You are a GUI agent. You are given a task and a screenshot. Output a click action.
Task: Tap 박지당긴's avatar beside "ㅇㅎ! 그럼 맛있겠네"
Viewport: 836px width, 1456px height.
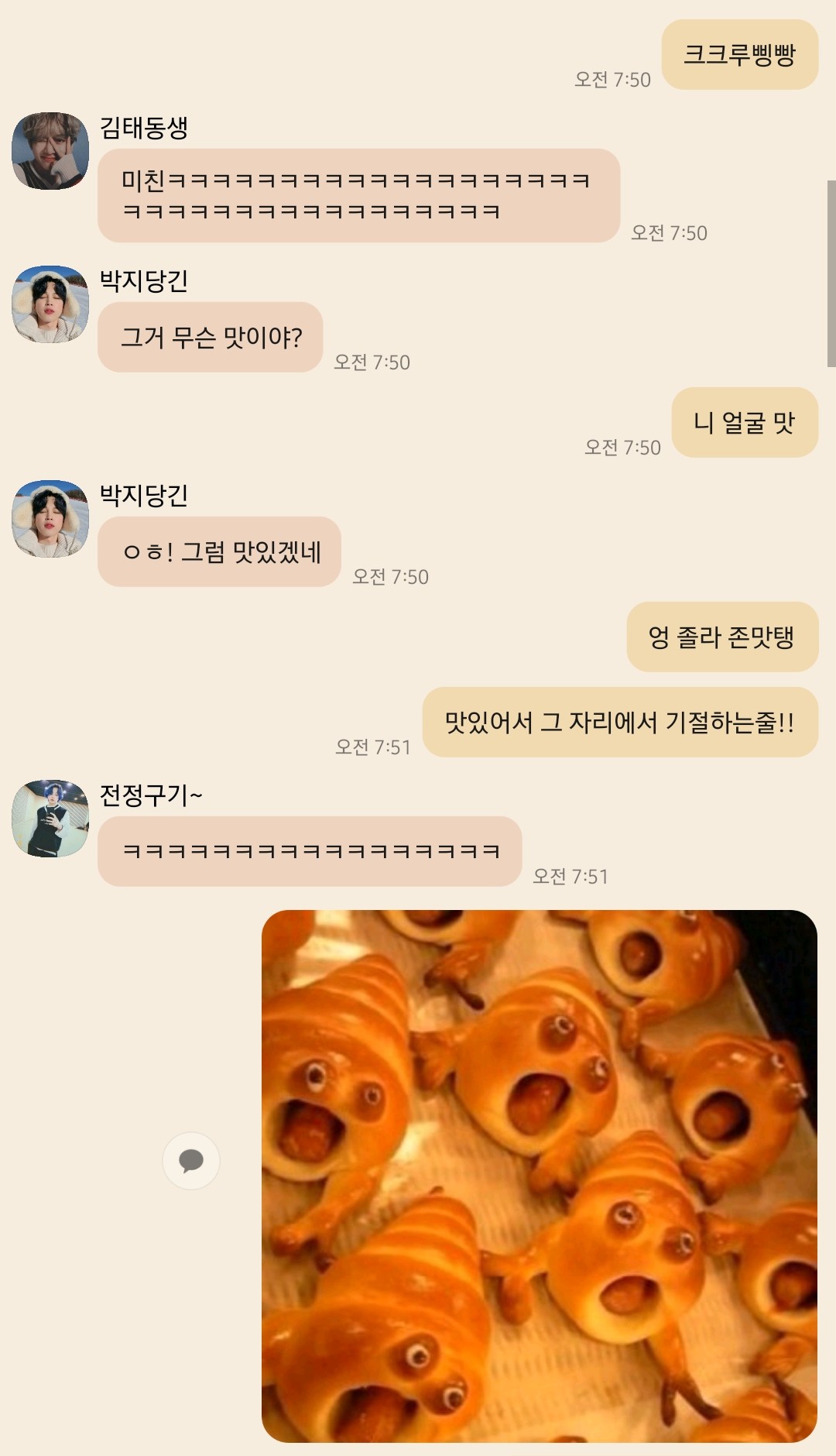(x=50, y=519)
